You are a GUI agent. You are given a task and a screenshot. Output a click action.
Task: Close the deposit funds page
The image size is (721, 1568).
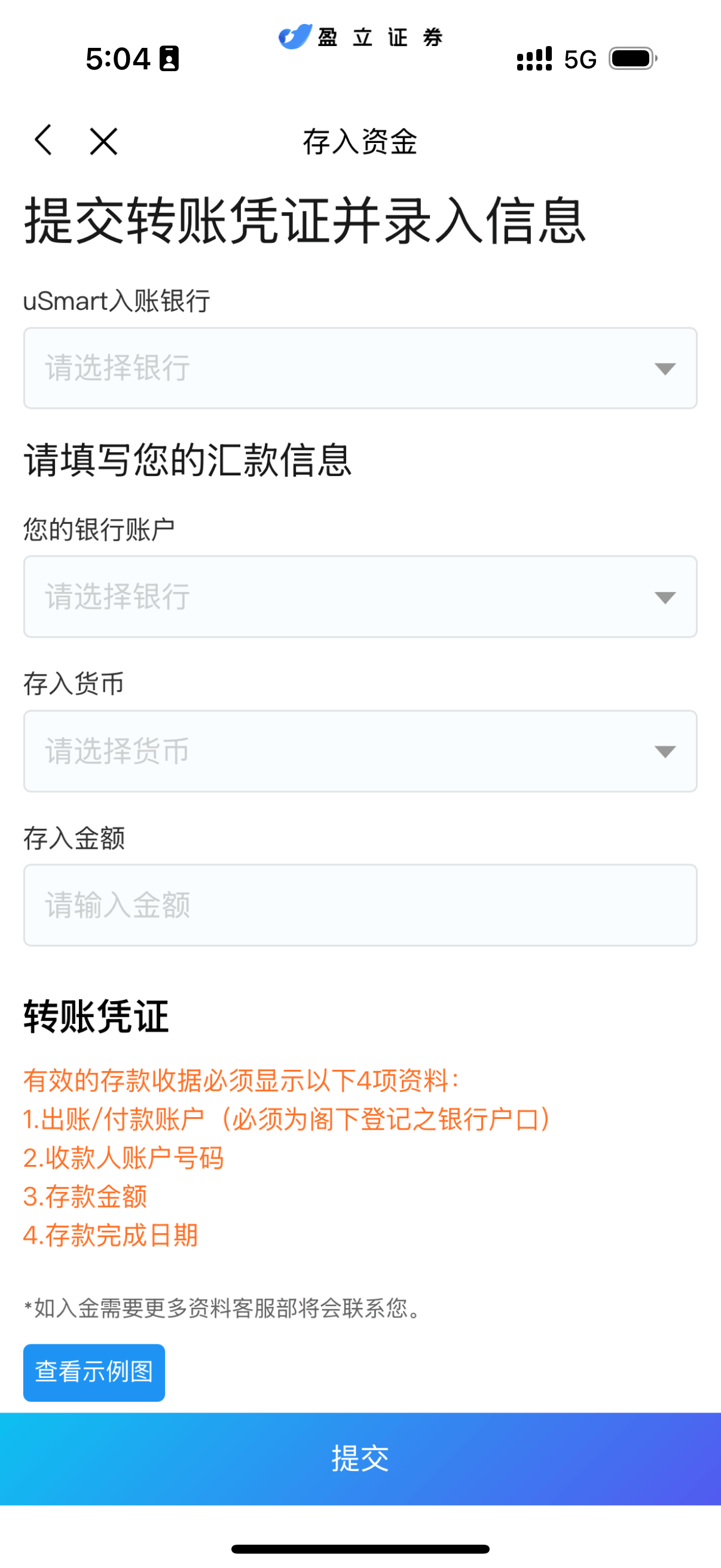click(x=103, y=142)
